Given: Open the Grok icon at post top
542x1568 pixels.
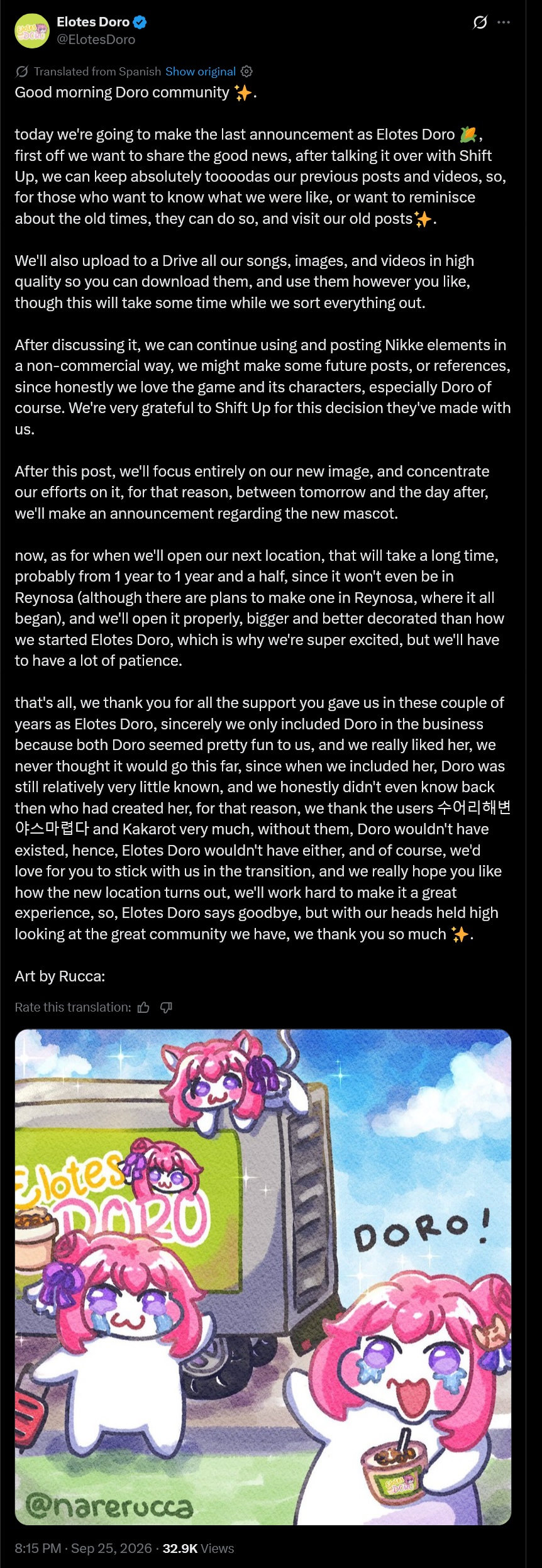Looking at the screenshot, I should click(480, 23).
